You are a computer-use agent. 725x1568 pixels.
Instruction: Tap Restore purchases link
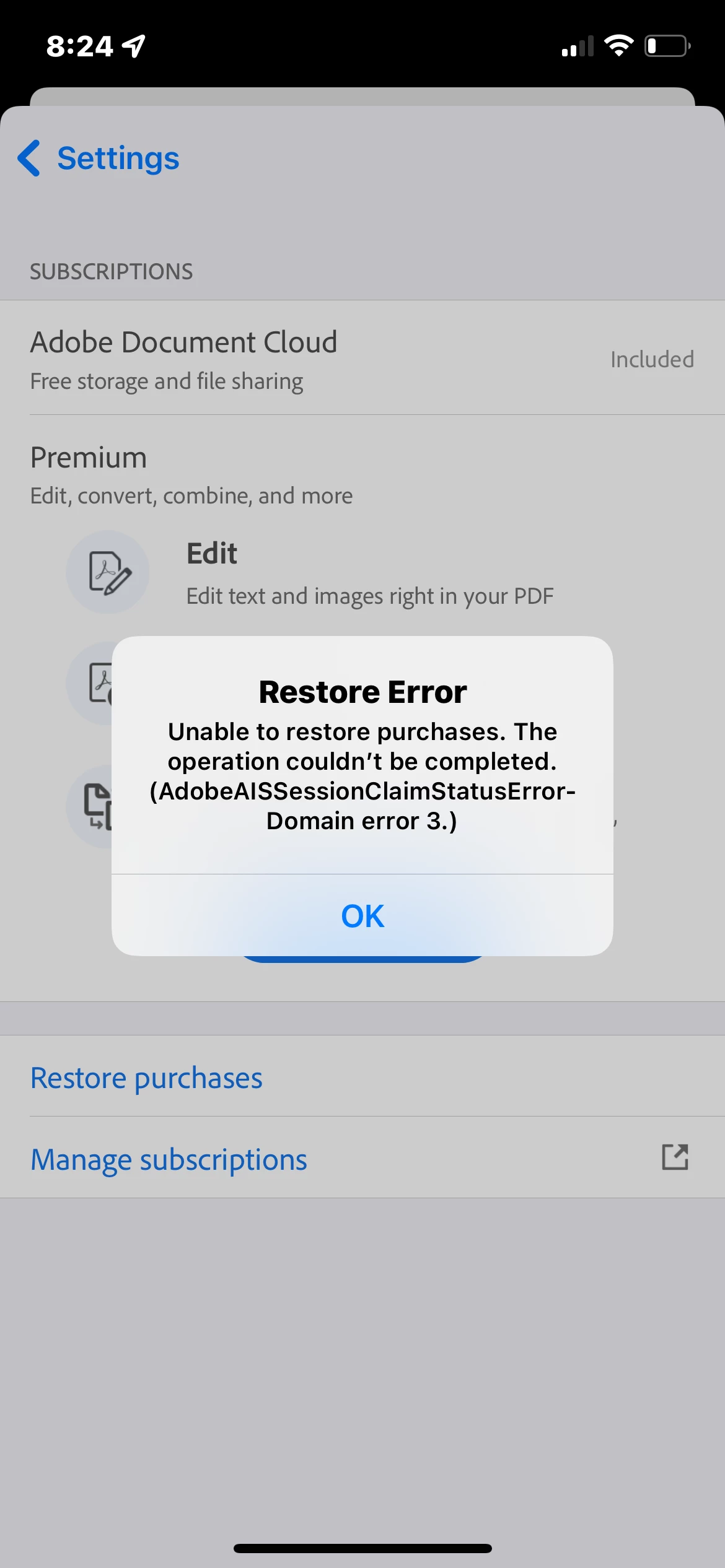point(147,1078)
